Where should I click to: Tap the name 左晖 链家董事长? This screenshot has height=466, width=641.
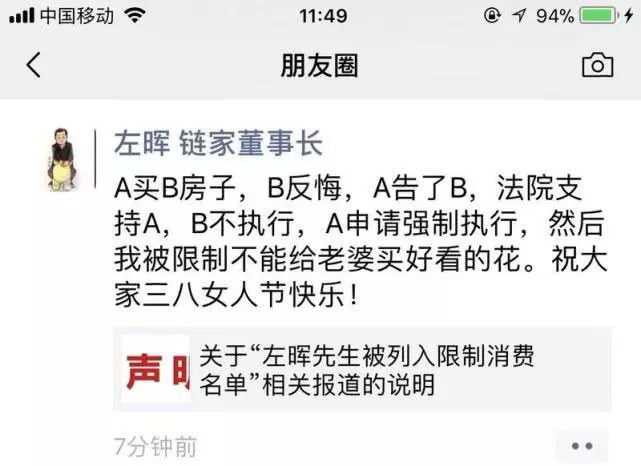coord(220,144)
